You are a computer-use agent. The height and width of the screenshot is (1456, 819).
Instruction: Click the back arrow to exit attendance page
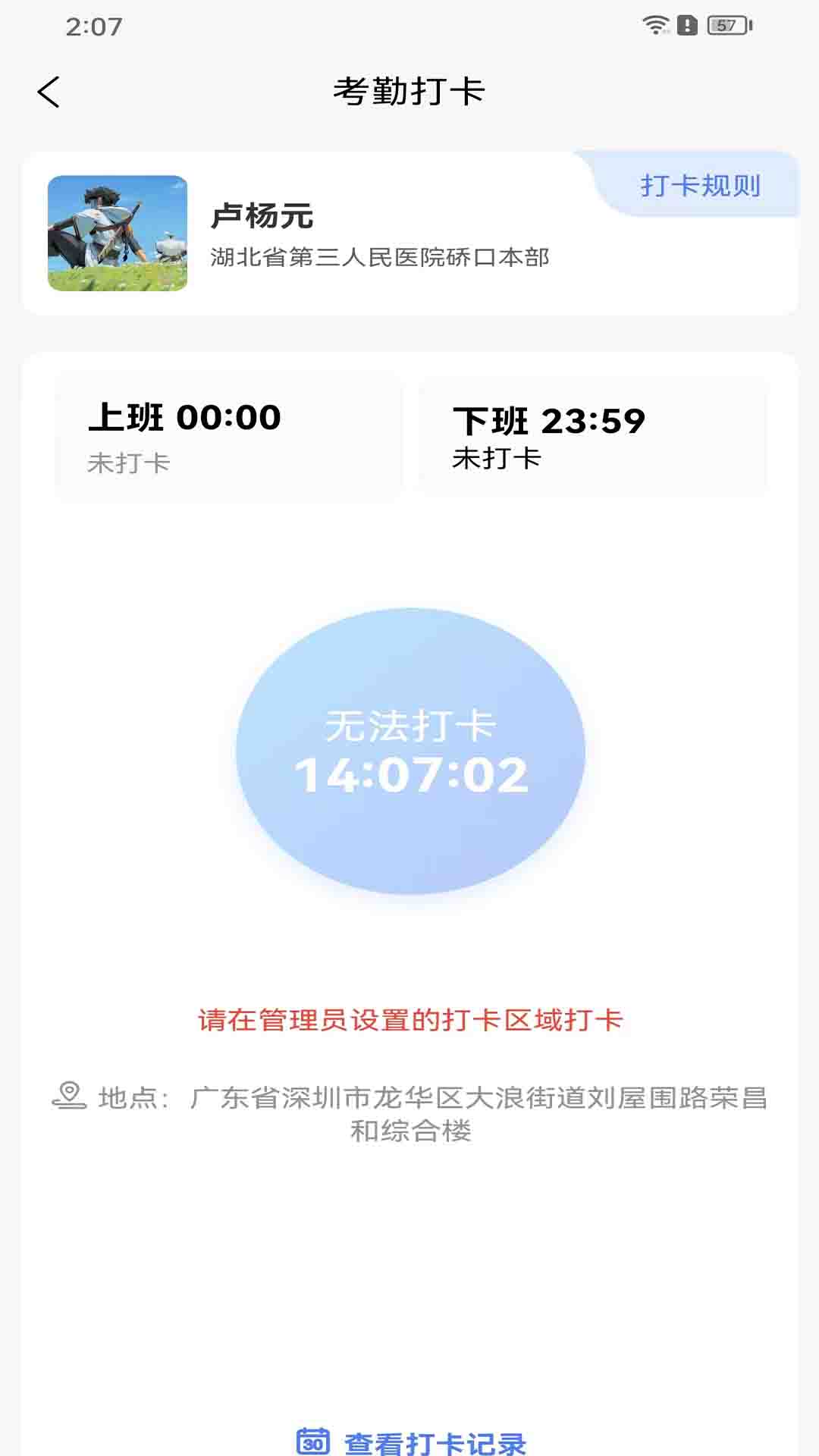point(49,91)
